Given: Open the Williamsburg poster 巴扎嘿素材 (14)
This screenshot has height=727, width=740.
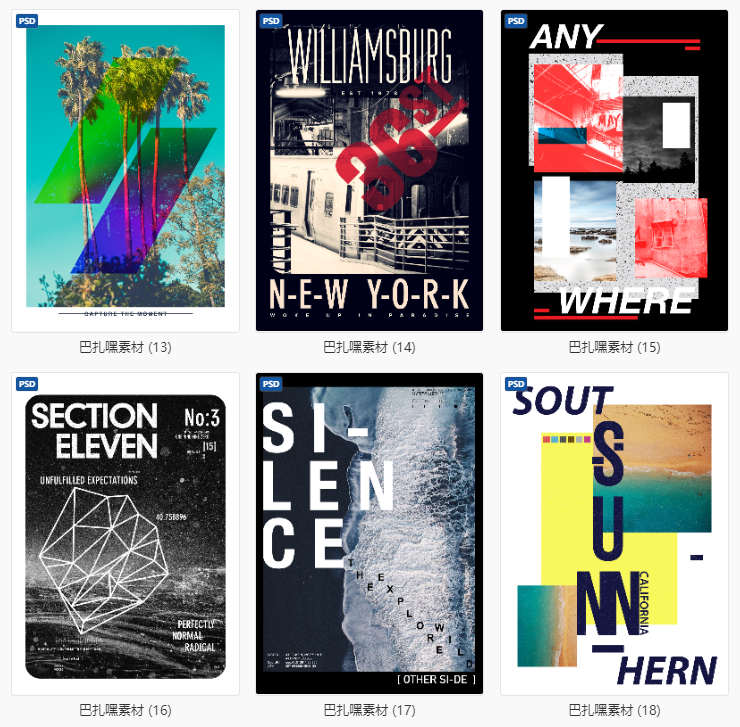Looking at the screenshot, I should click(369, 170).
